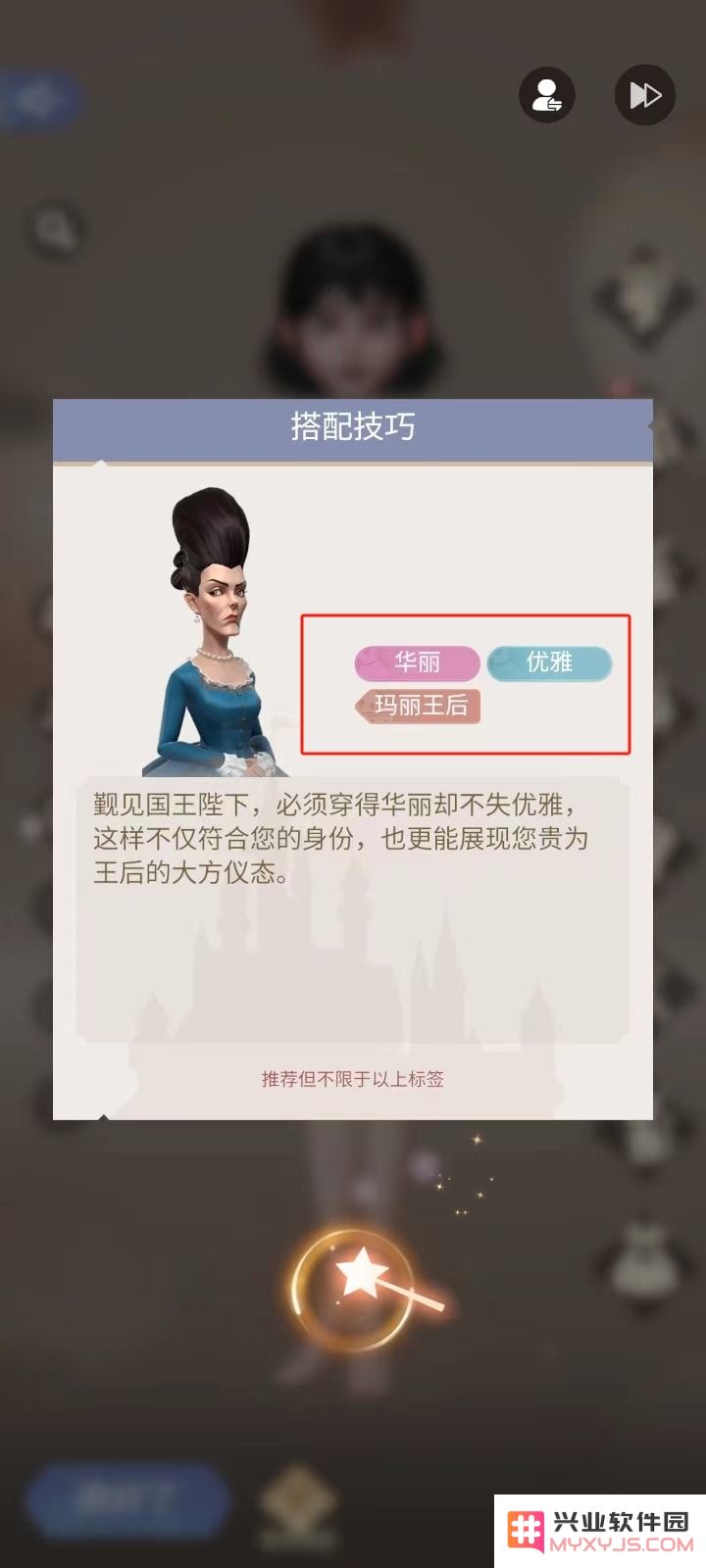Select the 优雅 style tag
This screenshot has width=706, height=1568.
point(549,662)
